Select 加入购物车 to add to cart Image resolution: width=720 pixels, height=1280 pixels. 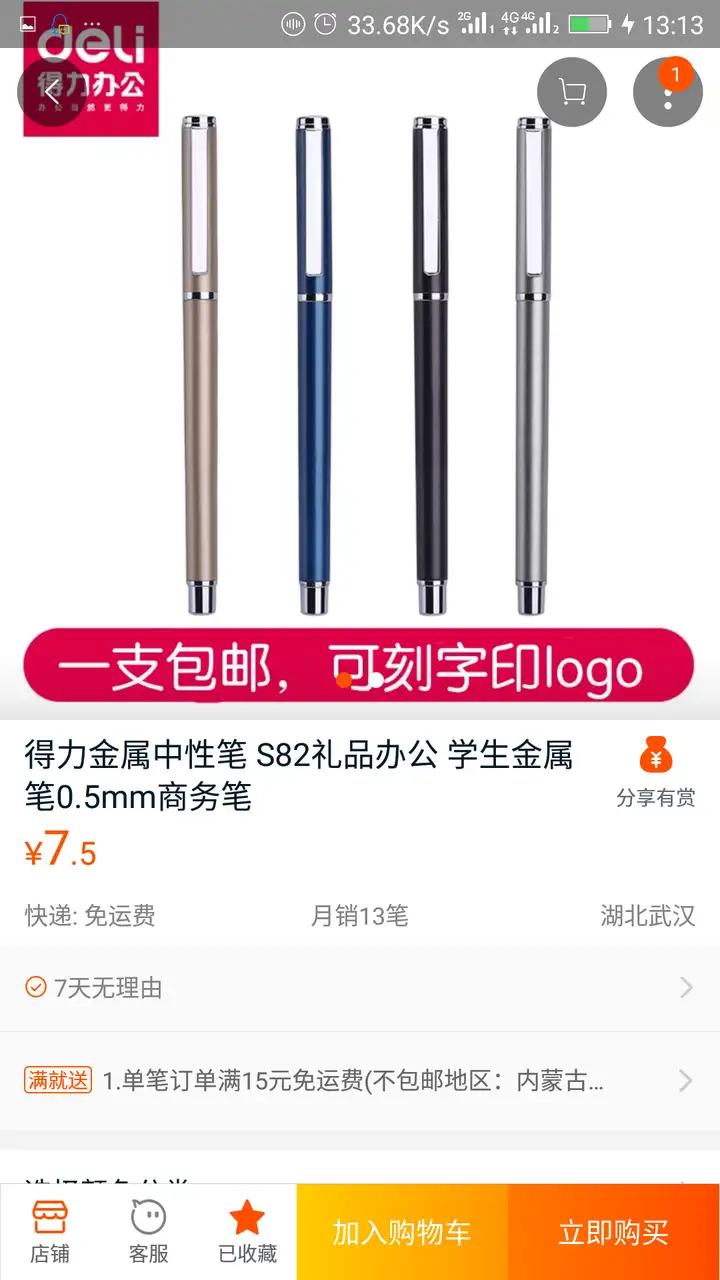coord(402,1232)
